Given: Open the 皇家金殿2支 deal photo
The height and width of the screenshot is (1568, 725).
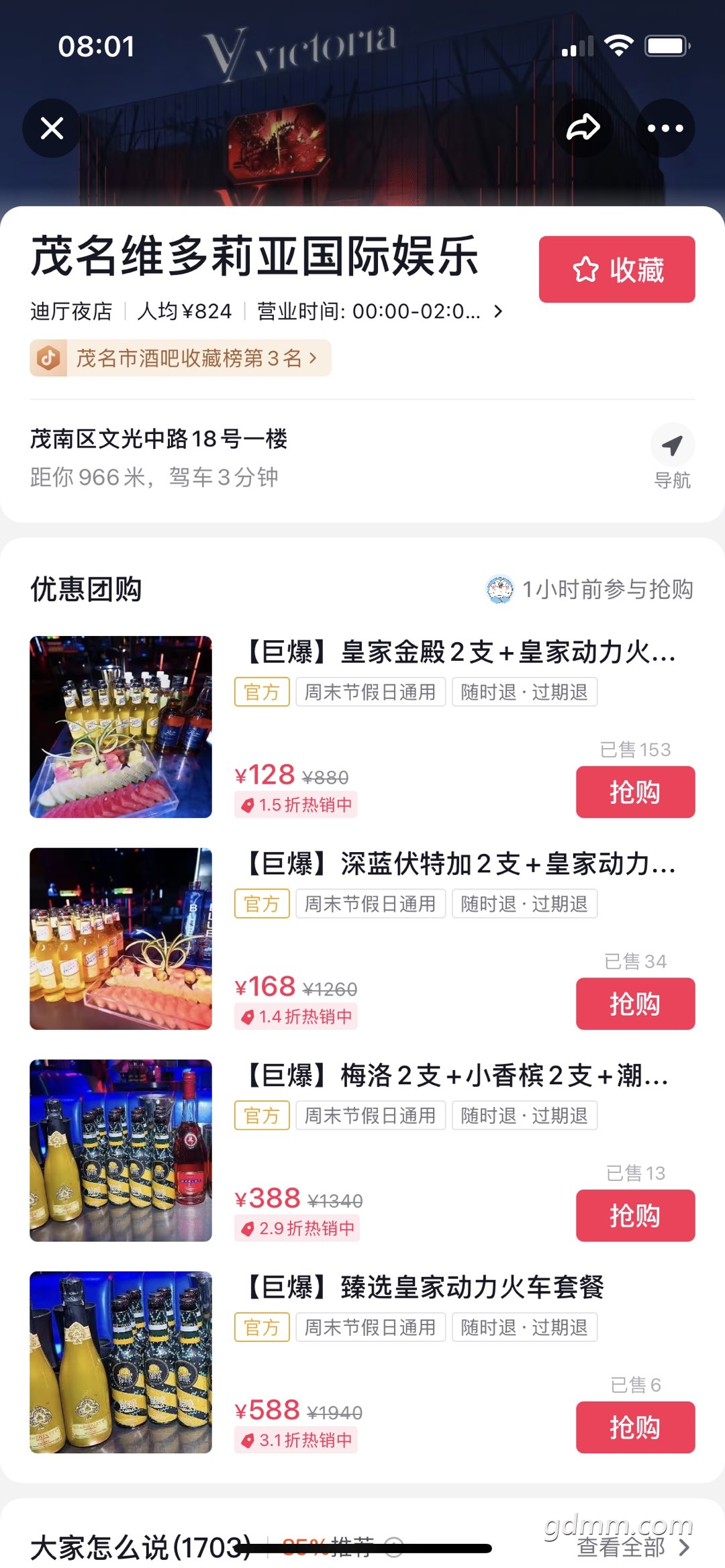Looking at the screenshot, I should (x=121, y=727).
